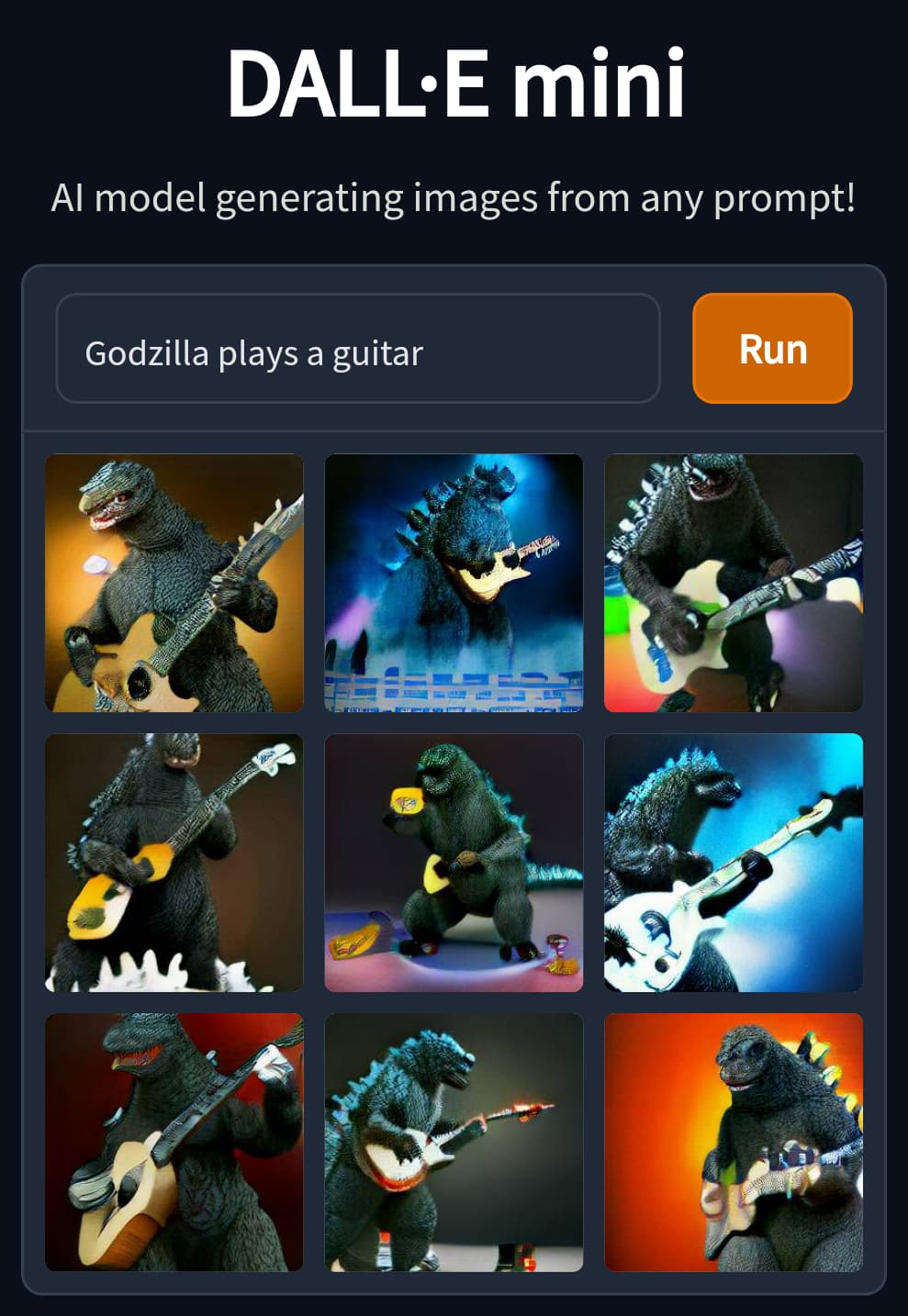Focus the prompt field reading Godzilla plays a guitar
The width and height of the screenshot is (908, 1316).
358,349
